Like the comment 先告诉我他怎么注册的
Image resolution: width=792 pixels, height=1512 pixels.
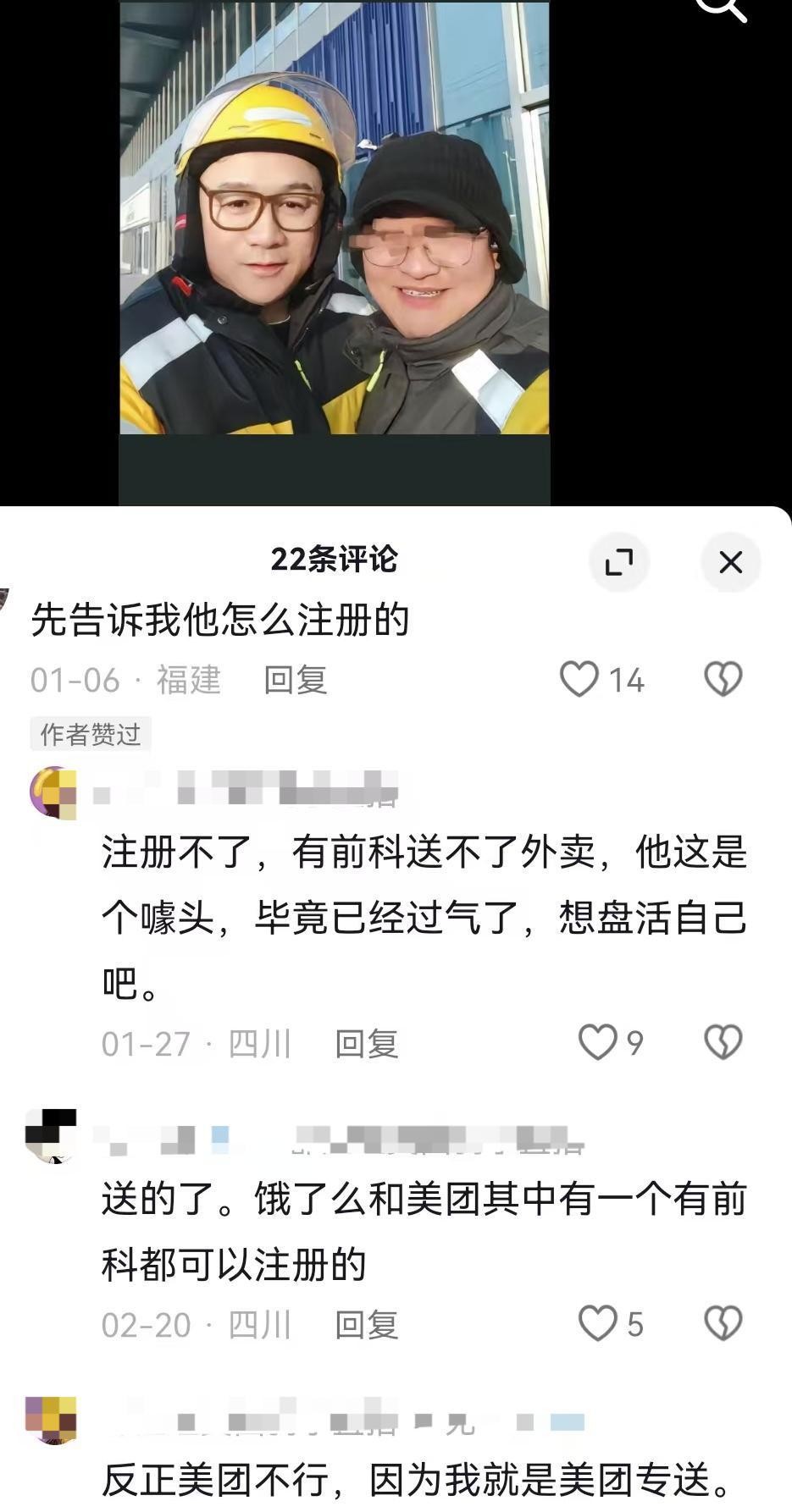click(x=580, y=679)
